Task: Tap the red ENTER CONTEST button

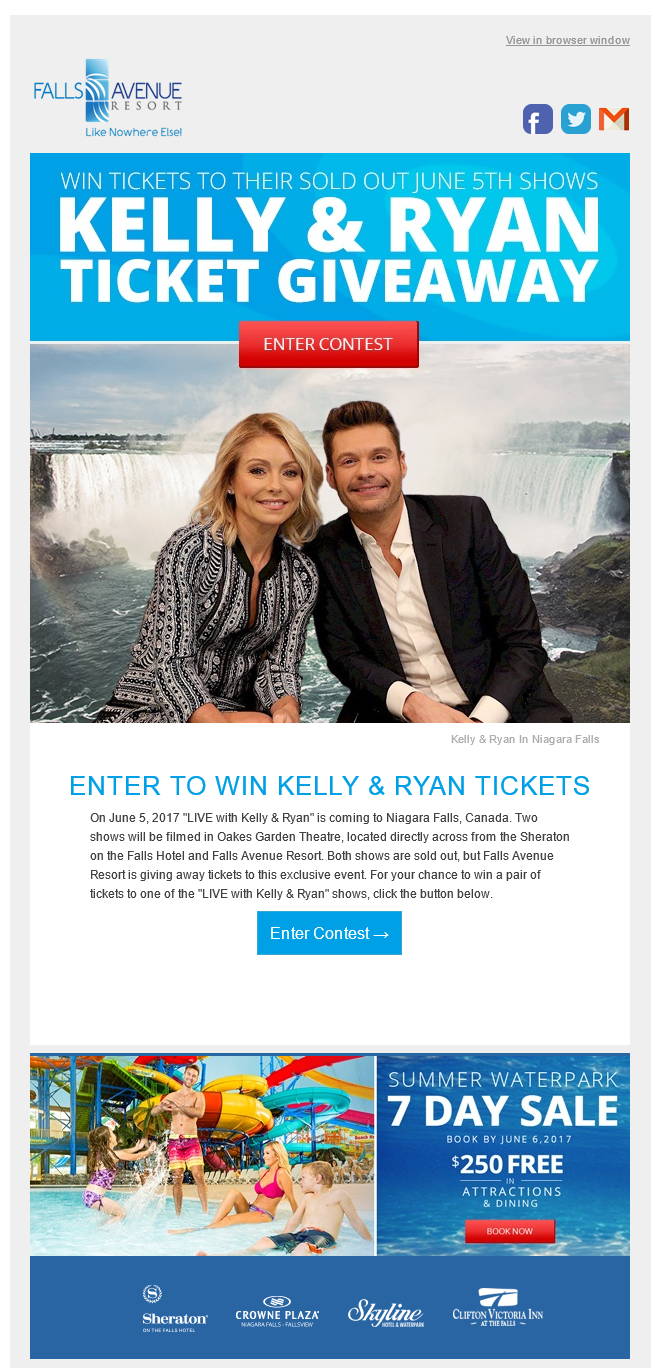Action: (328, 344)
